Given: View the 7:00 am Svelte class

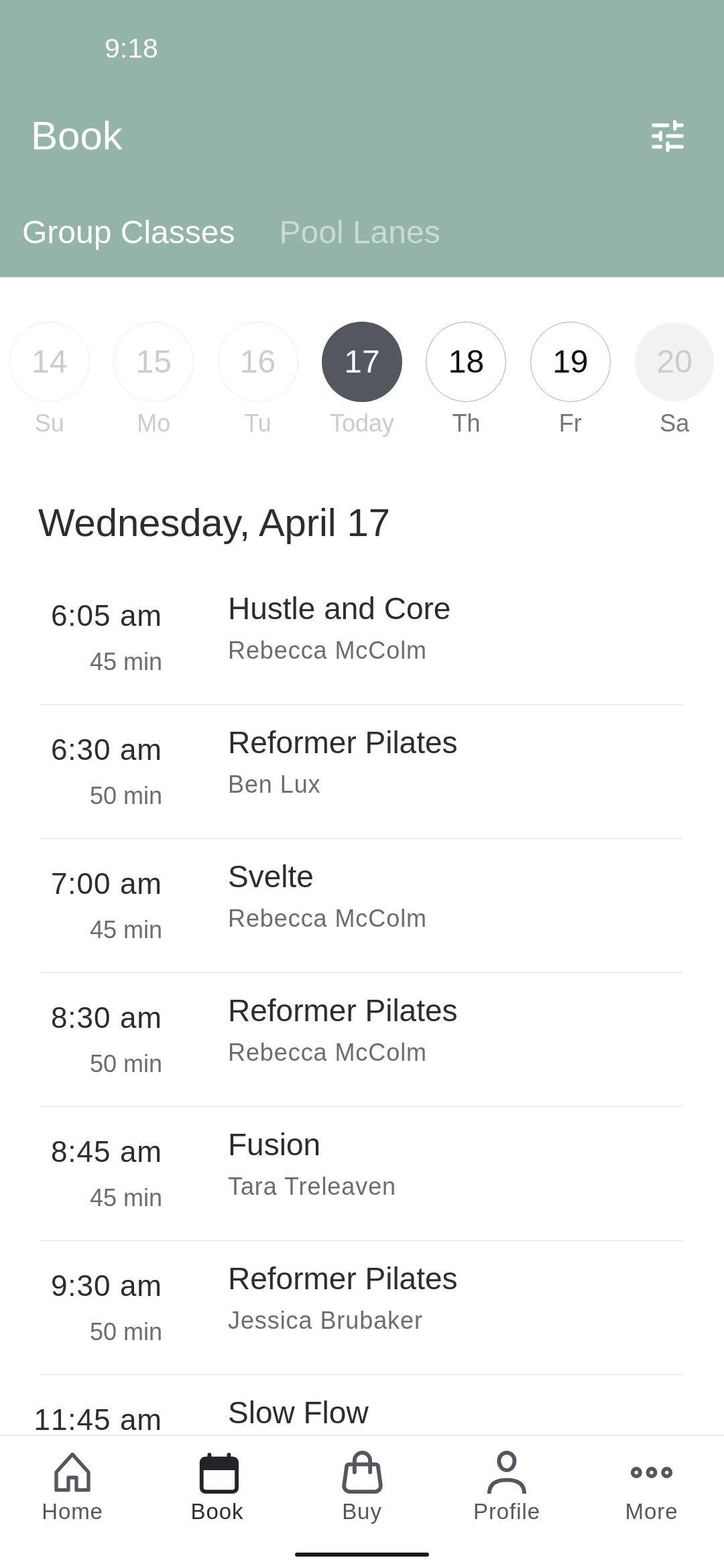Looking at the screenshot, I should pyautogui.click(x=362, y=905).
